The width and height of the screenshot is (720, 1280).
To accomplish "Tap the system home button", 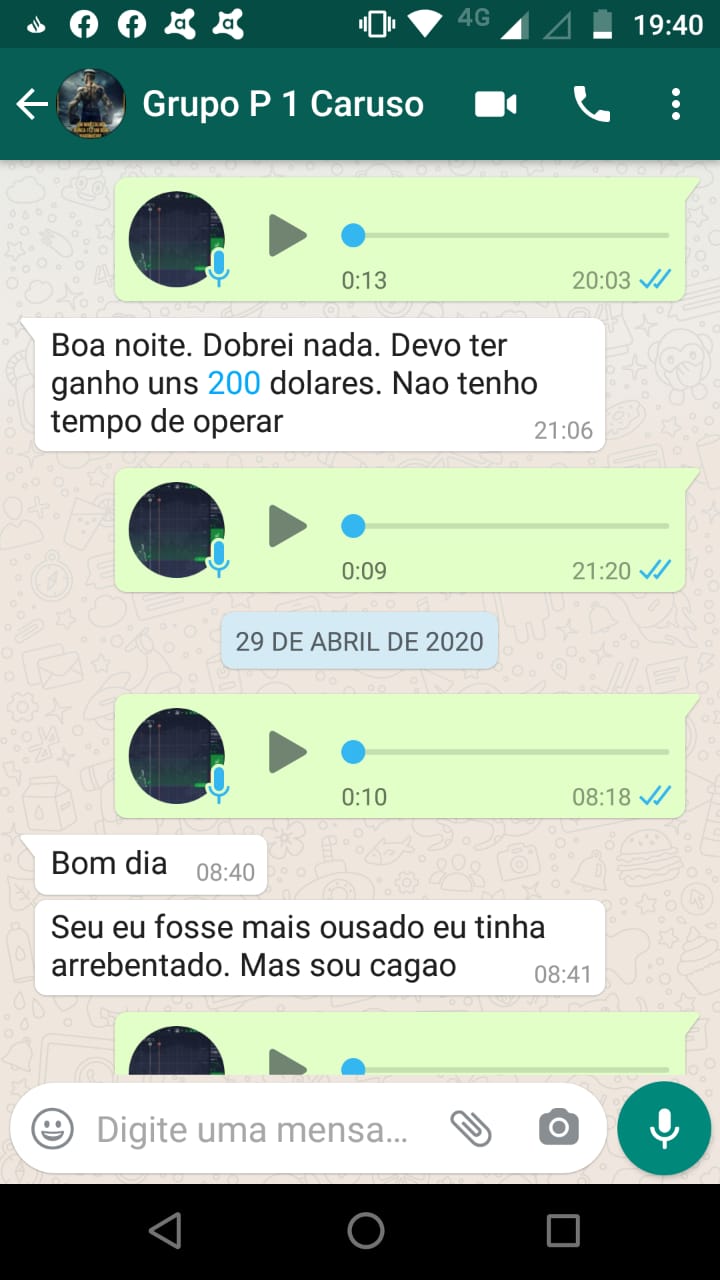I will 365,1230.
